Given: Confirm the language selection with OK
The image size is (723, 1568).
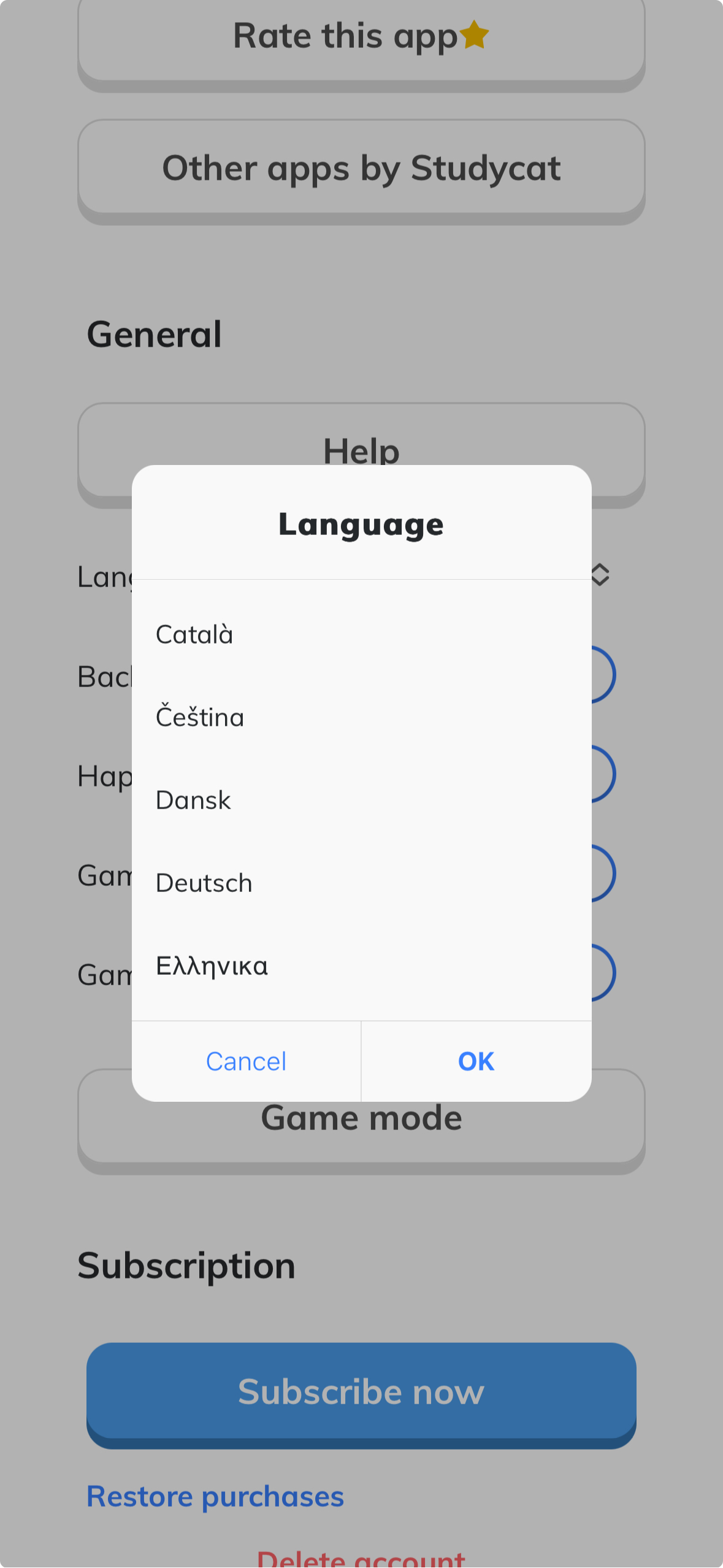Looking at the screenshot, I should pos(476,1061).
